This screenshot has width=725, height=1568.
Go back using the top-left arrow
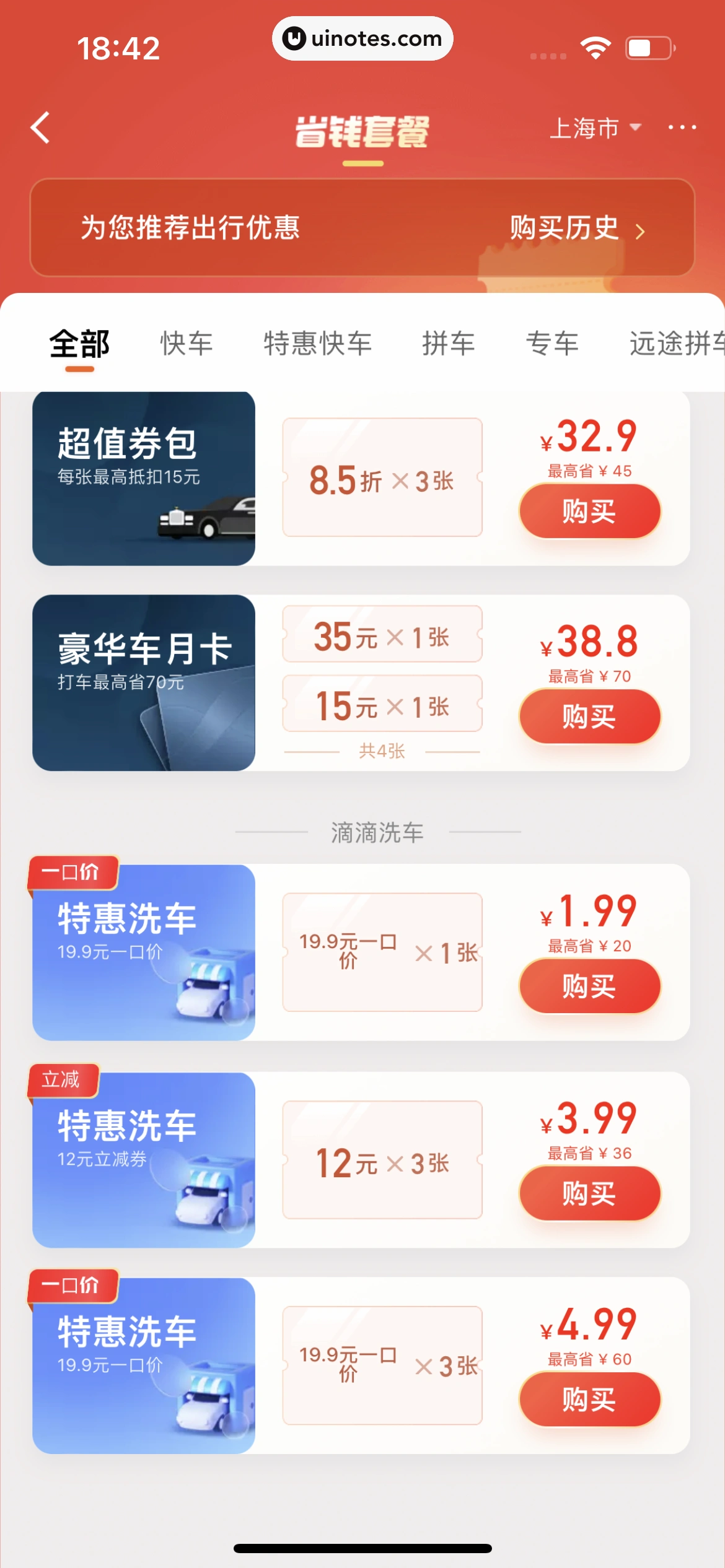[41, 128]
